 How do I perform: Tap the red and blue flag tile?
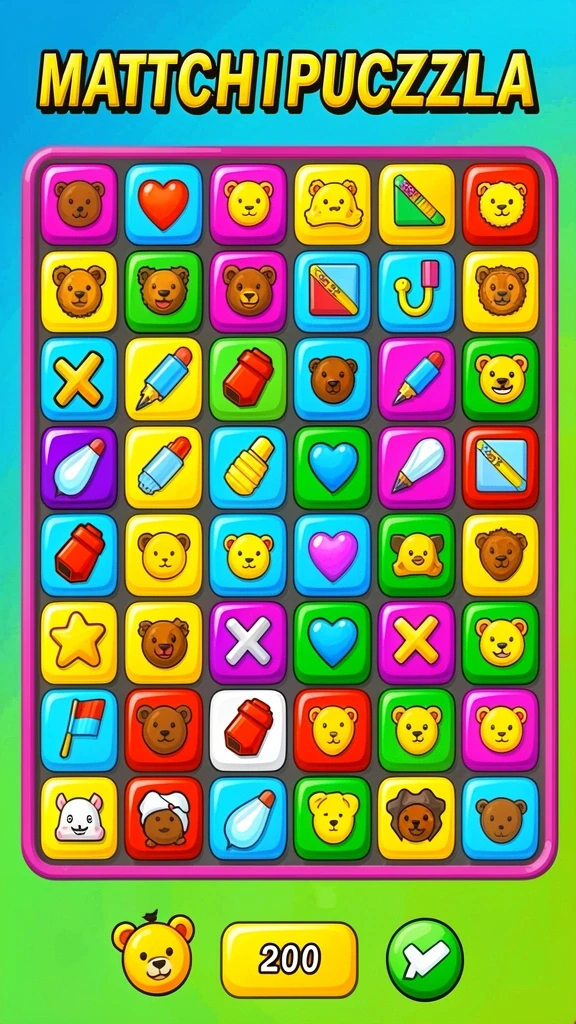coord(79,730)
